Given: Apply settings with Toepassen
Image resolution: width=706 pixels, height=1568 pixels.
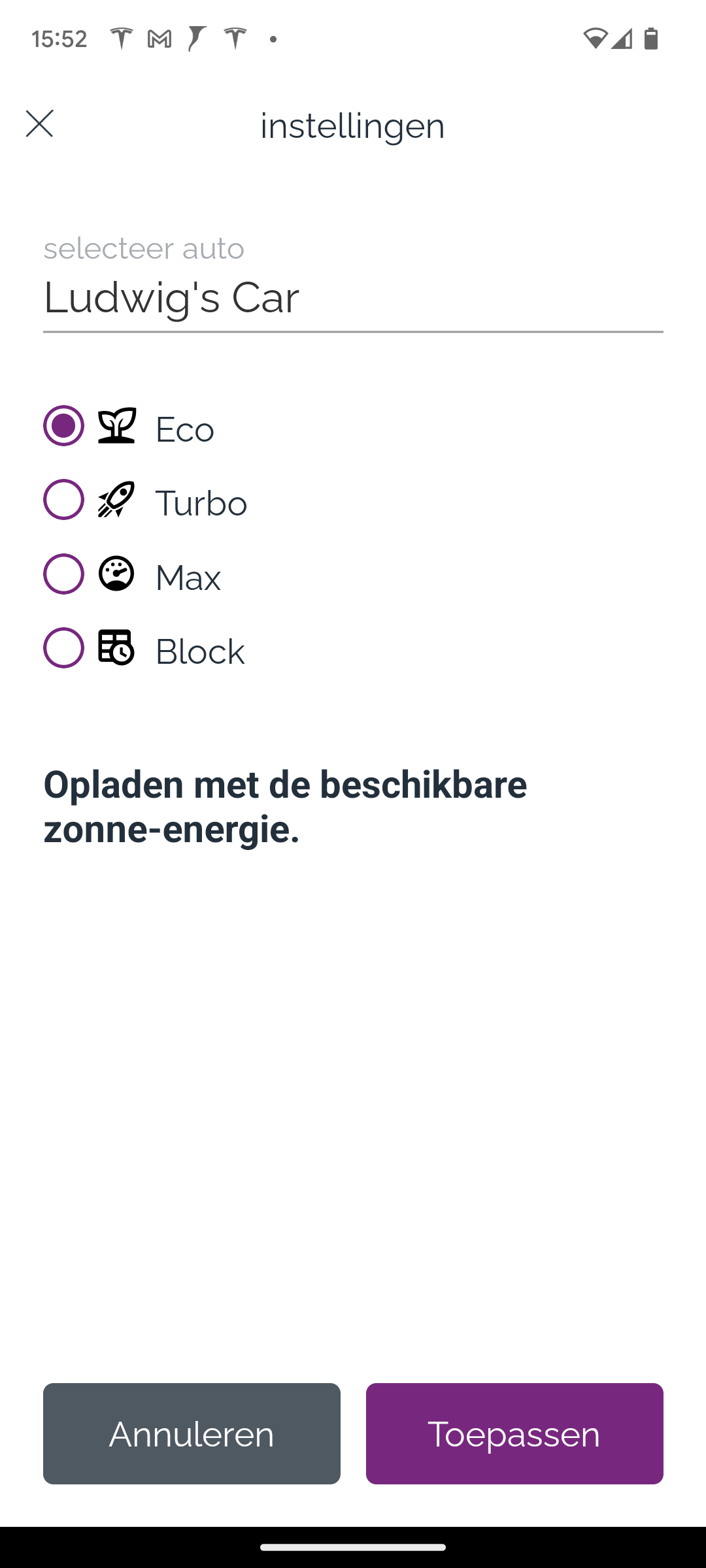Looking at the screenshot, I should 514,1433.
